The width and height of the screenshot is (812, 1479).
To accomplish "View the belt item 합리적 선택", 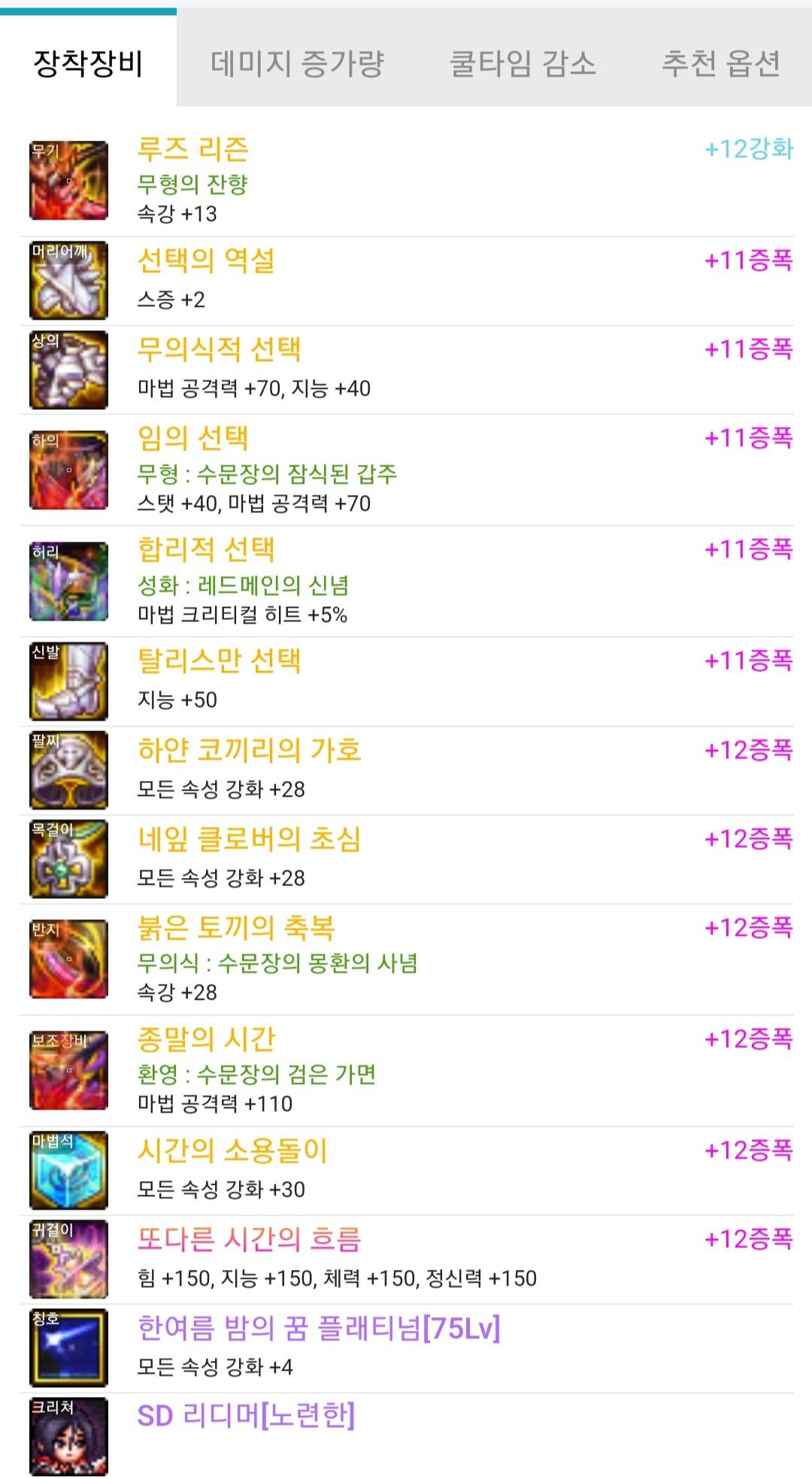I will pyautogui.click(x=206, y=550).
